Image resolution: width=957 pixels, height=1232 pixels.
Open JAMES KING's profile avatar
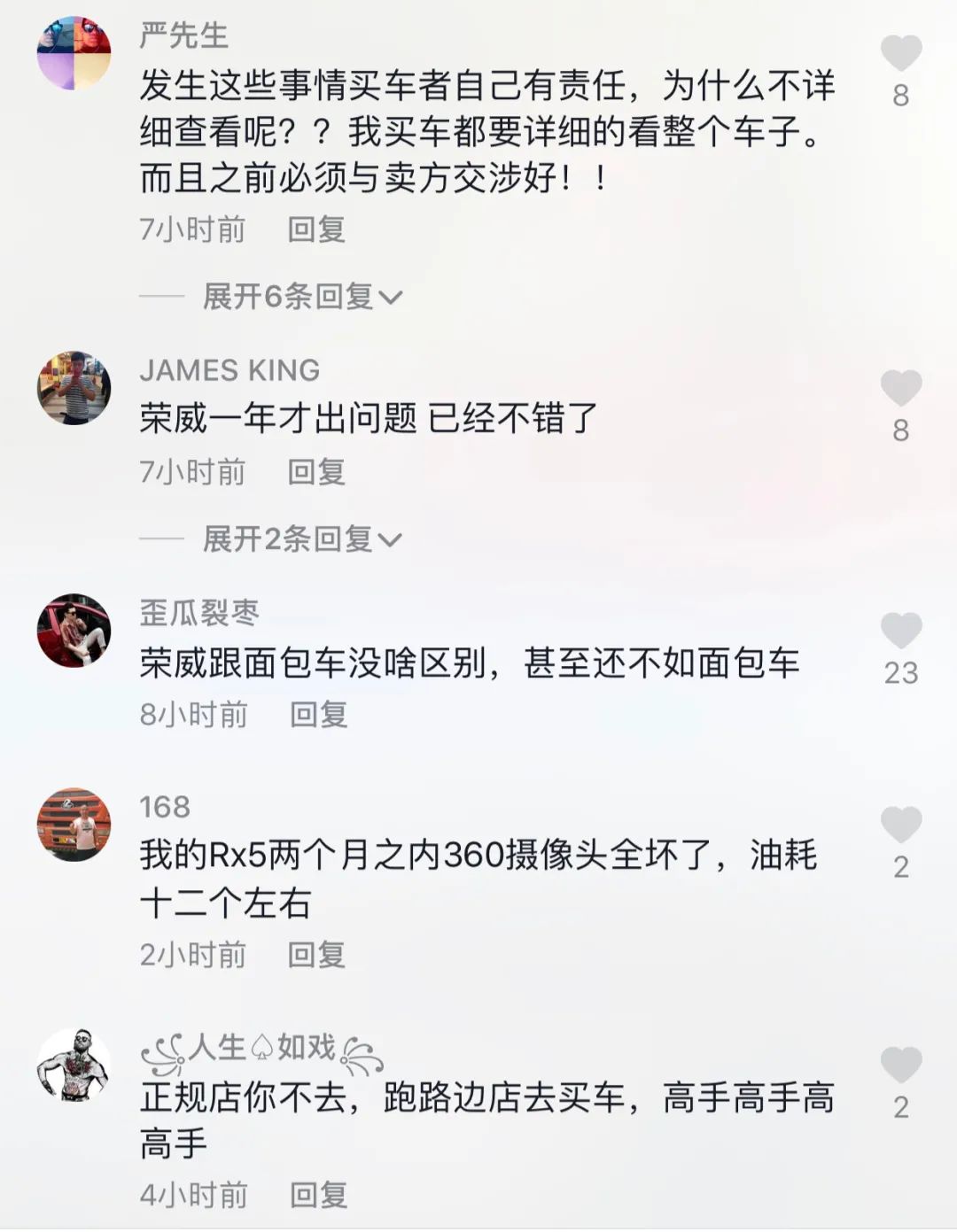74,388
